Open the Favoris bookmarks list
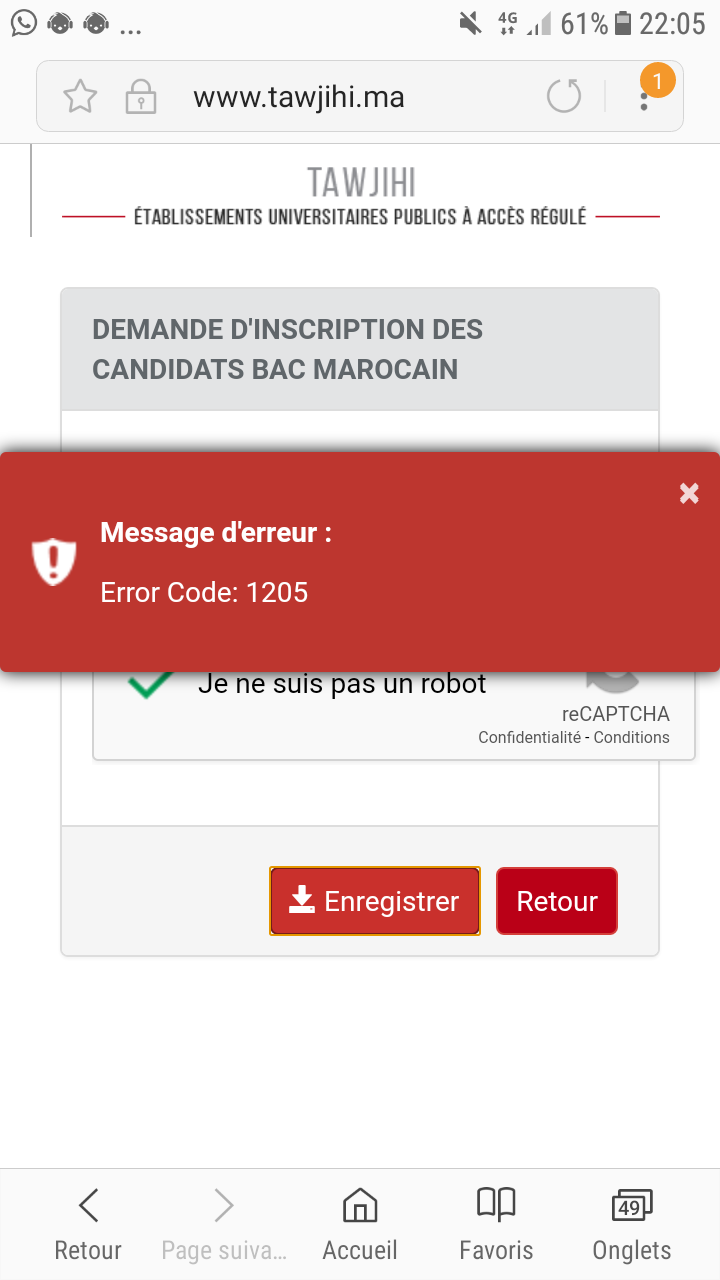The width and height of the screenshot is (720, 1280). 496,1224
